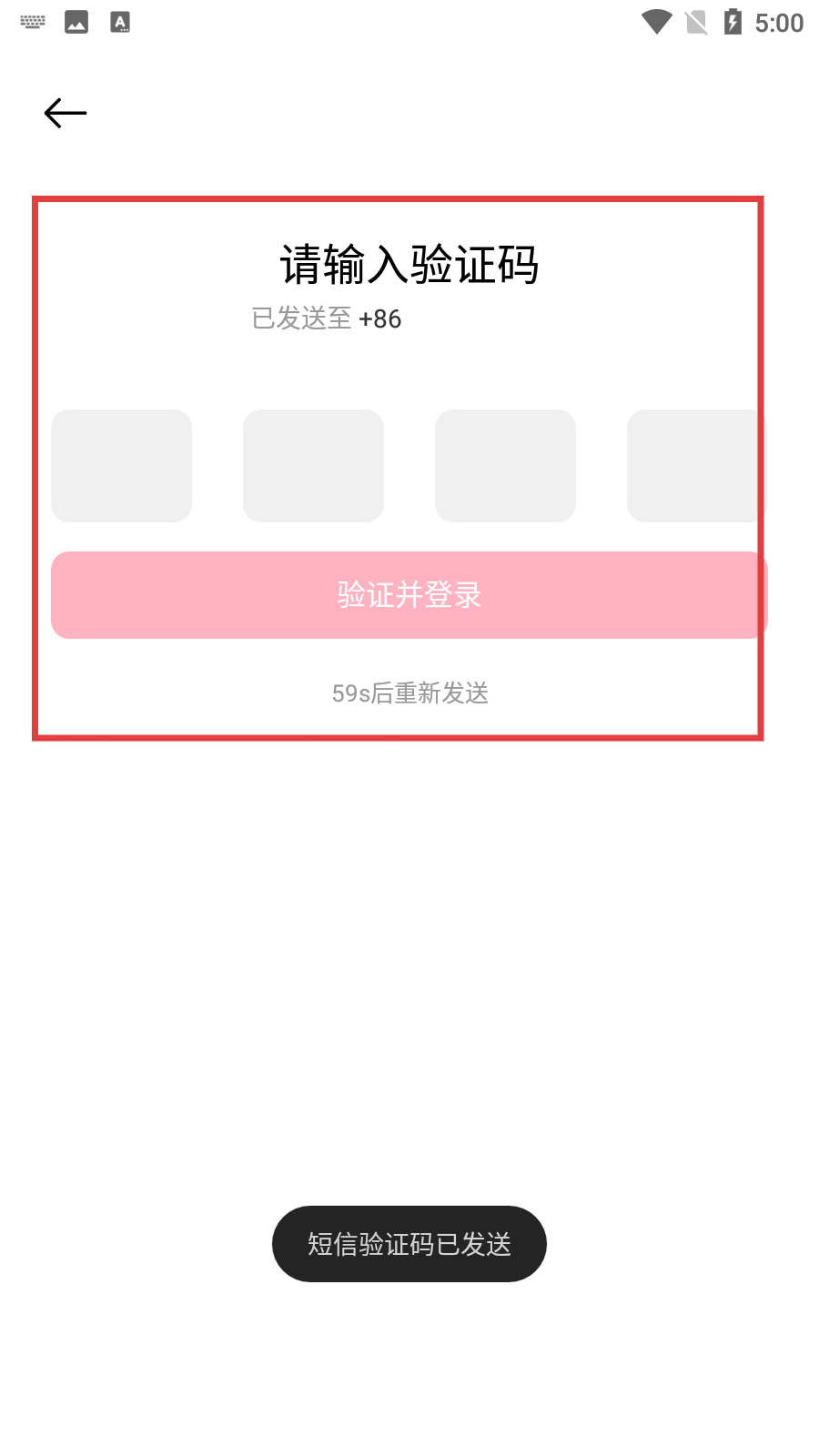Tap the fourth verification code box
Viewport: 819px width, 1456px height.
pos(696,466)
